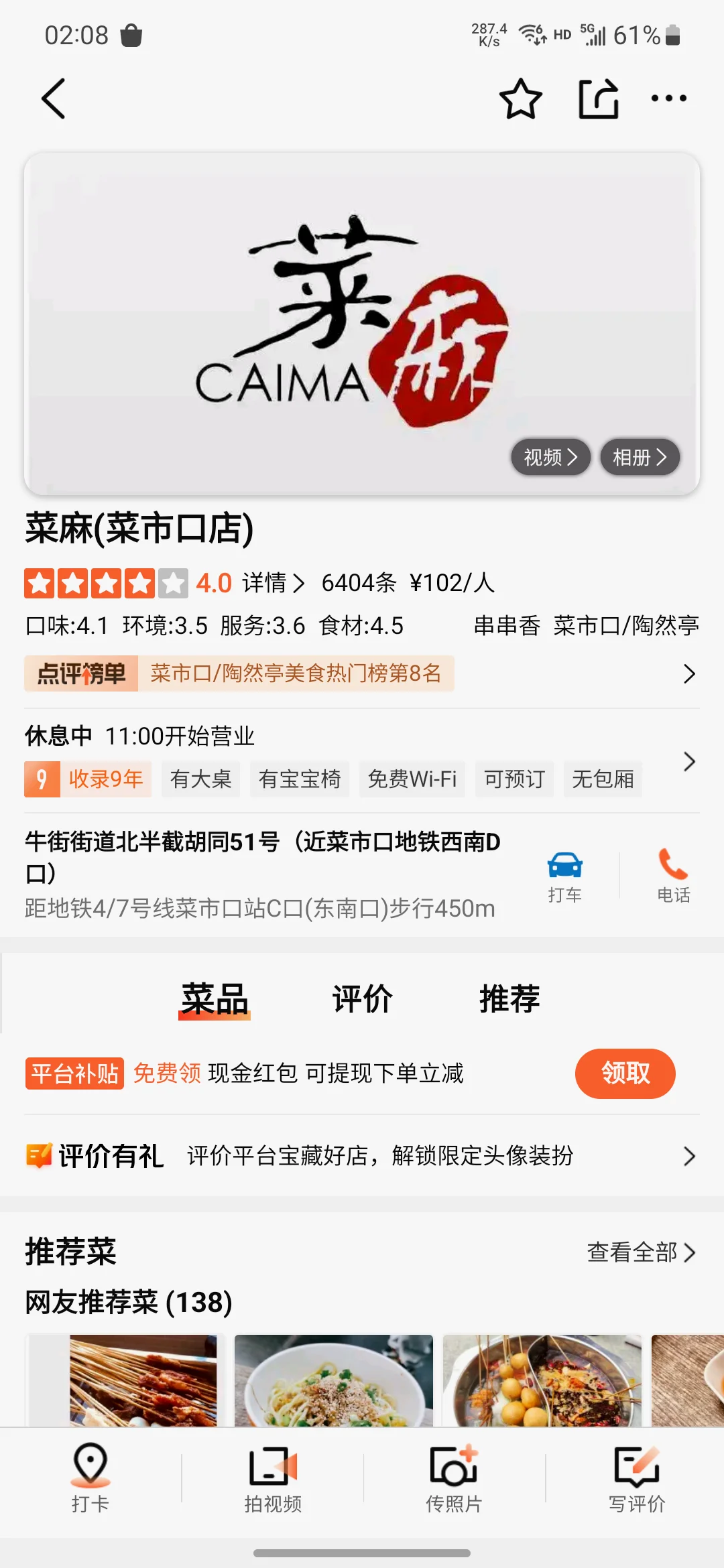Favorite this restaurant with the star icon
This screenshot has height=1568, width=724.
520,99
